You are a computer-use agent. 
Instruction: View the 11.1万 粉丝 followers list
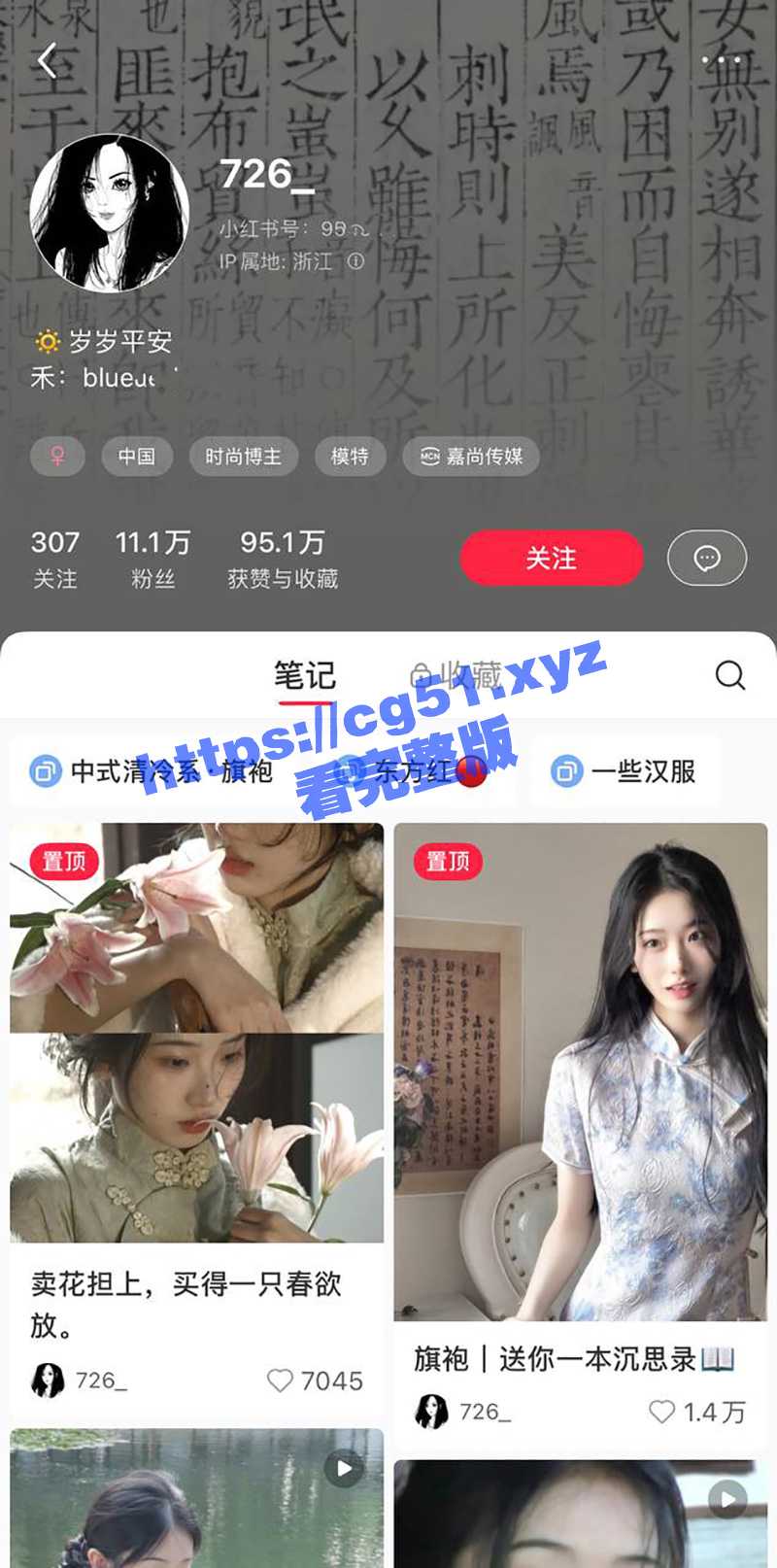point(152,559)
